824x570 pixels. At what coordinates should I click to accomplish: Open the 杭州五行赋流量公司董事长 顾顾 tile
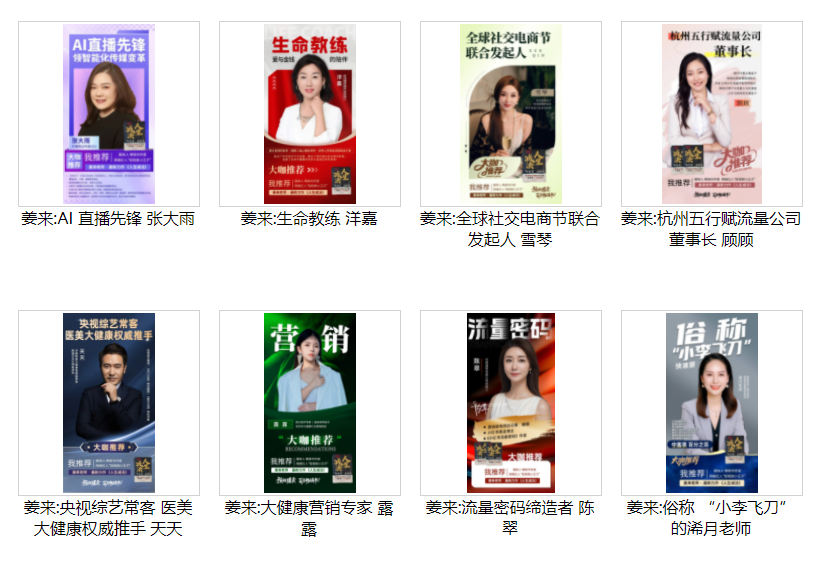[712, 114]
